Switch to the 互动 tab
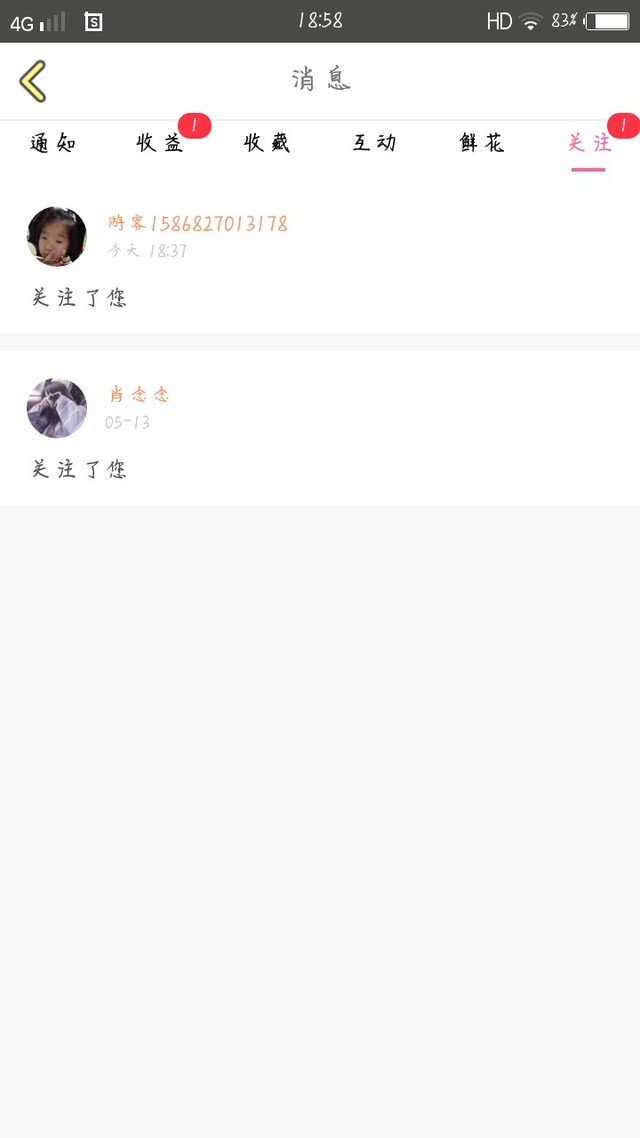 [375, 144]
